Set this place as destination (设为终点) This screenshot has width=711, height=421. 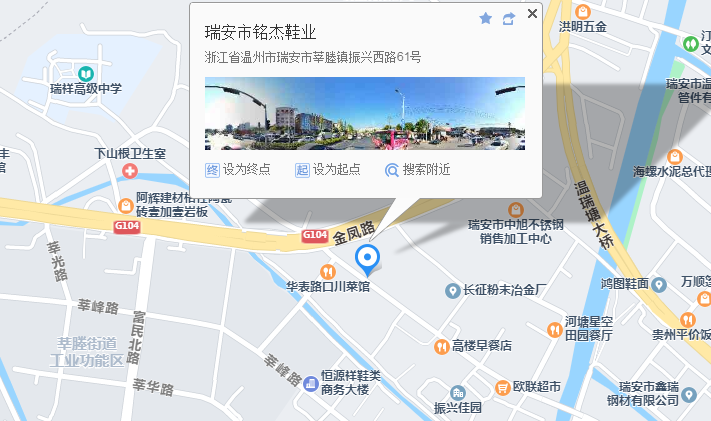coord(238,169)
